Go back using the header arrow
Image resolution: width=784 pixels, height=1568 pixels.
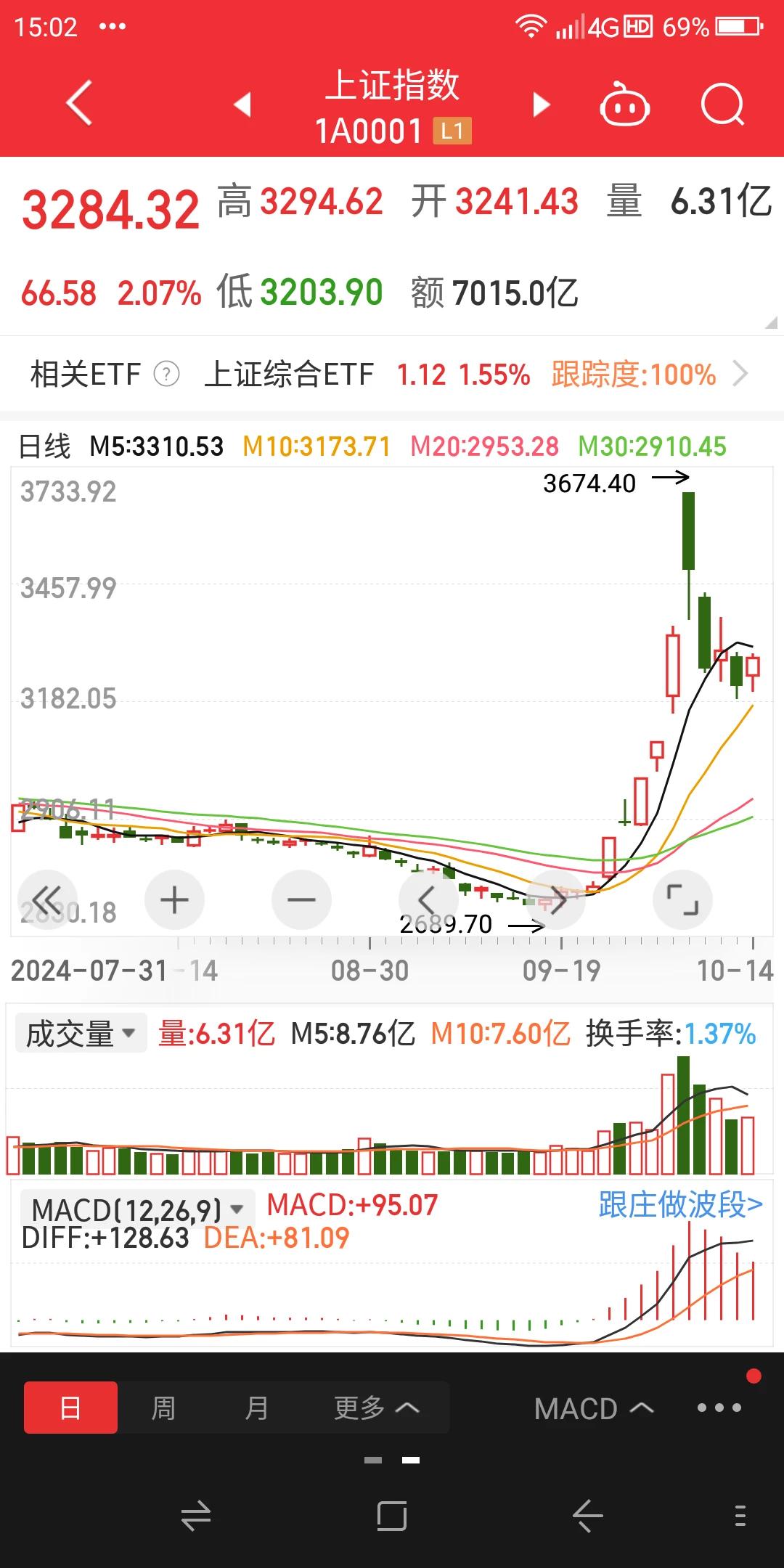pyautogui.click(x=79, y=103)
